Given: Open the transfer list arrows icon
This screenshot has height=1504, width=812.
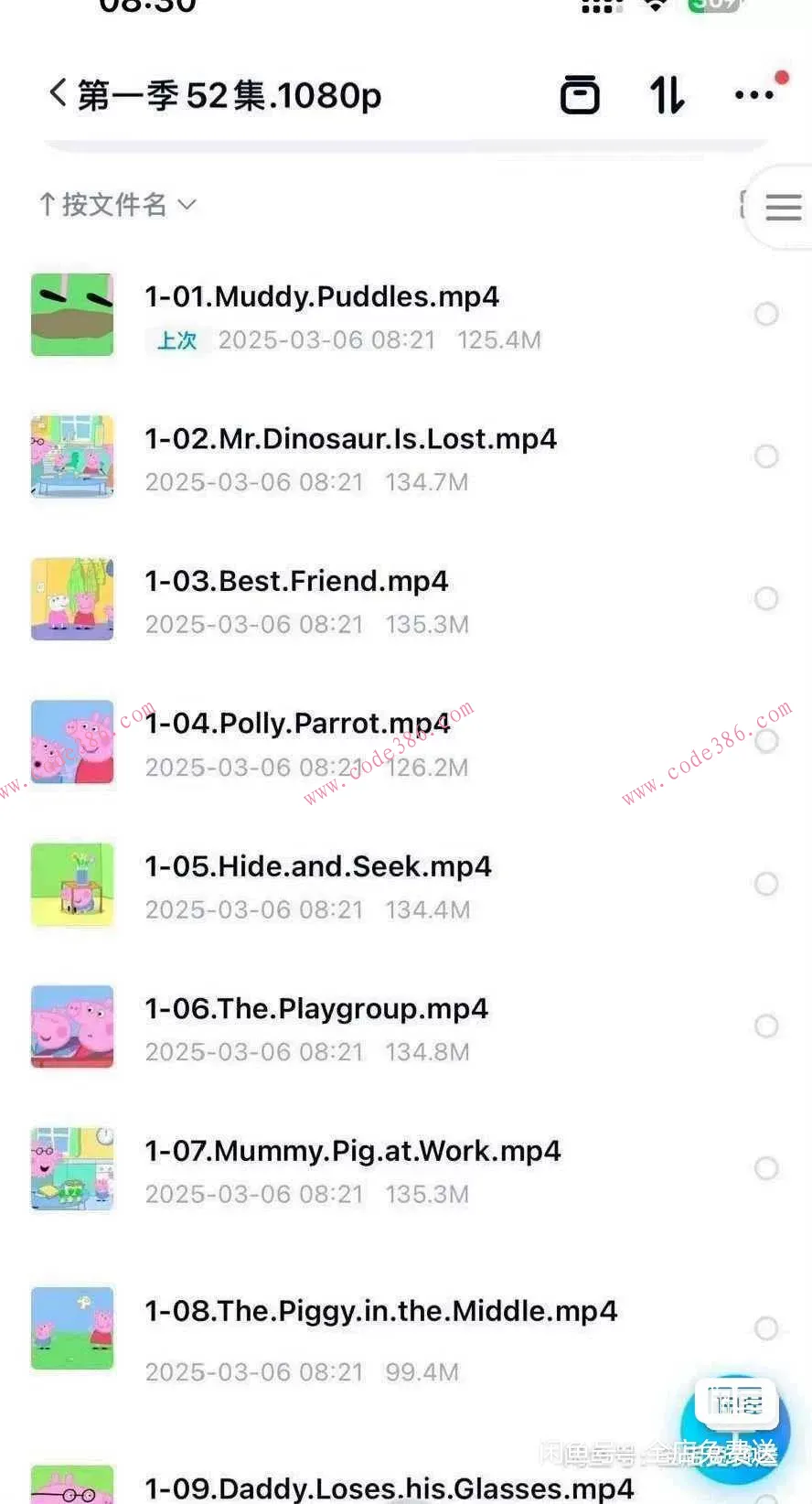Looking at the screenshot, I should click(x=667, y=94).
